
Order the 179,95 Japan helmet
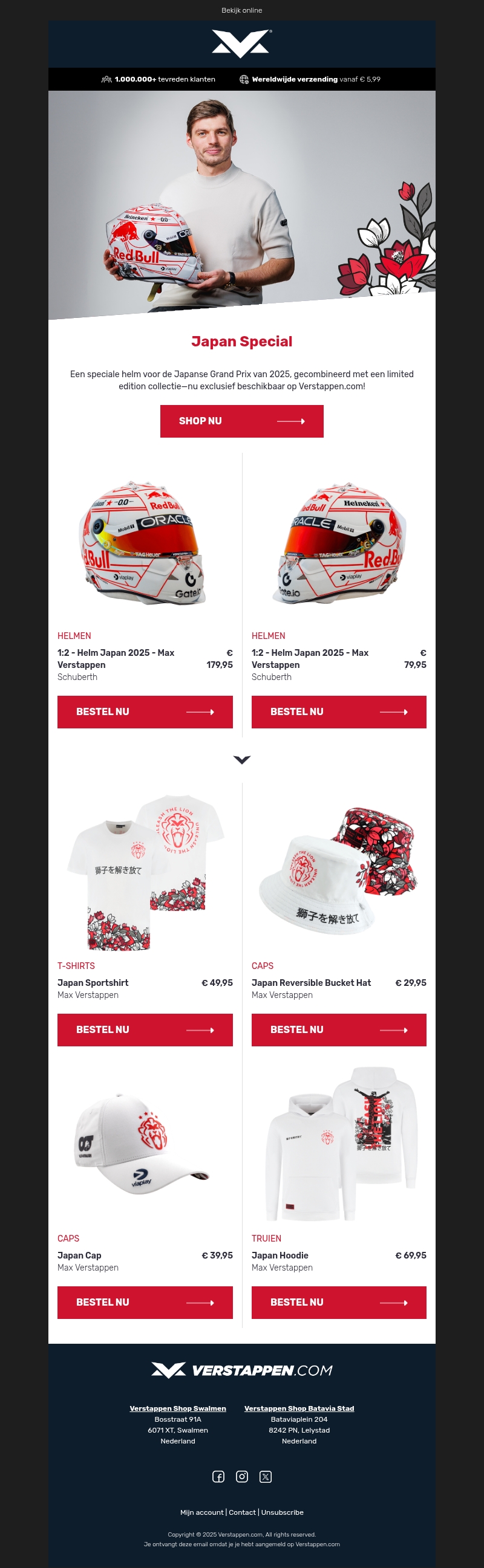(x=145, y=711)
